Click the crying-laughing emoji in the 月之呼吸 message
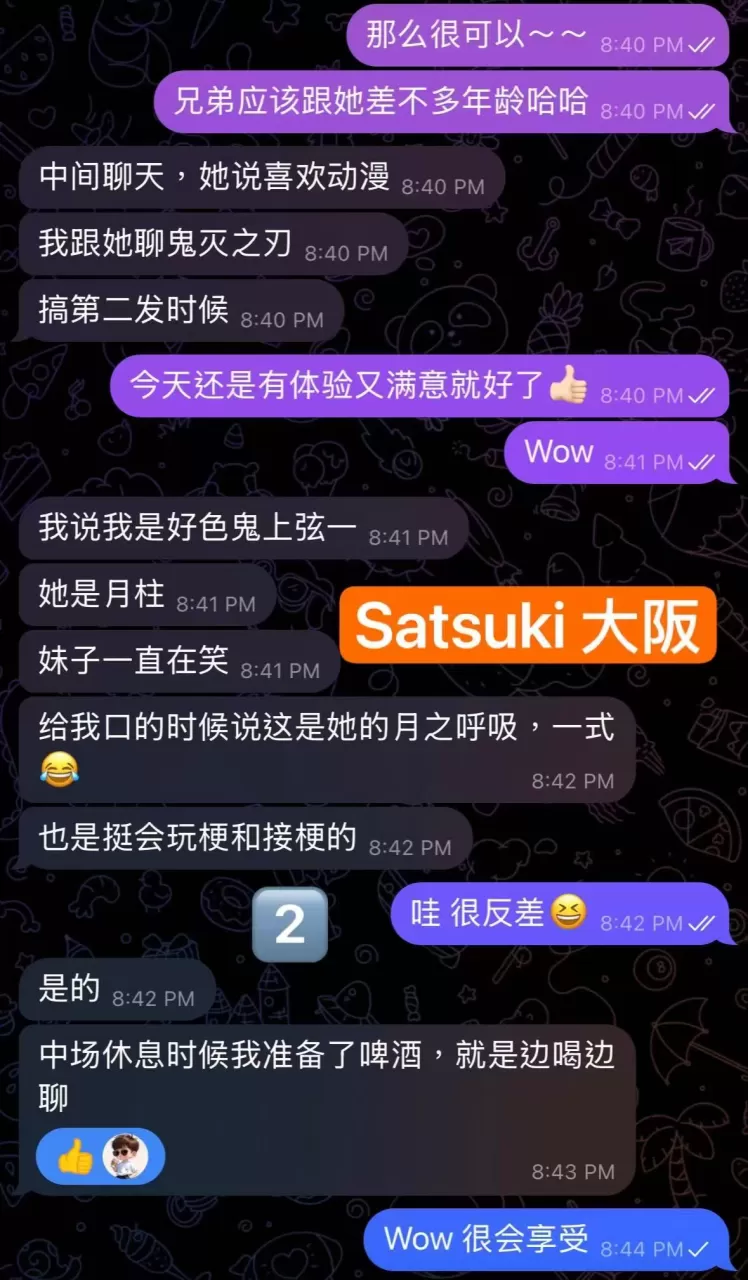748x1280 pixels. pyautogui.click(x=60, y=770)
